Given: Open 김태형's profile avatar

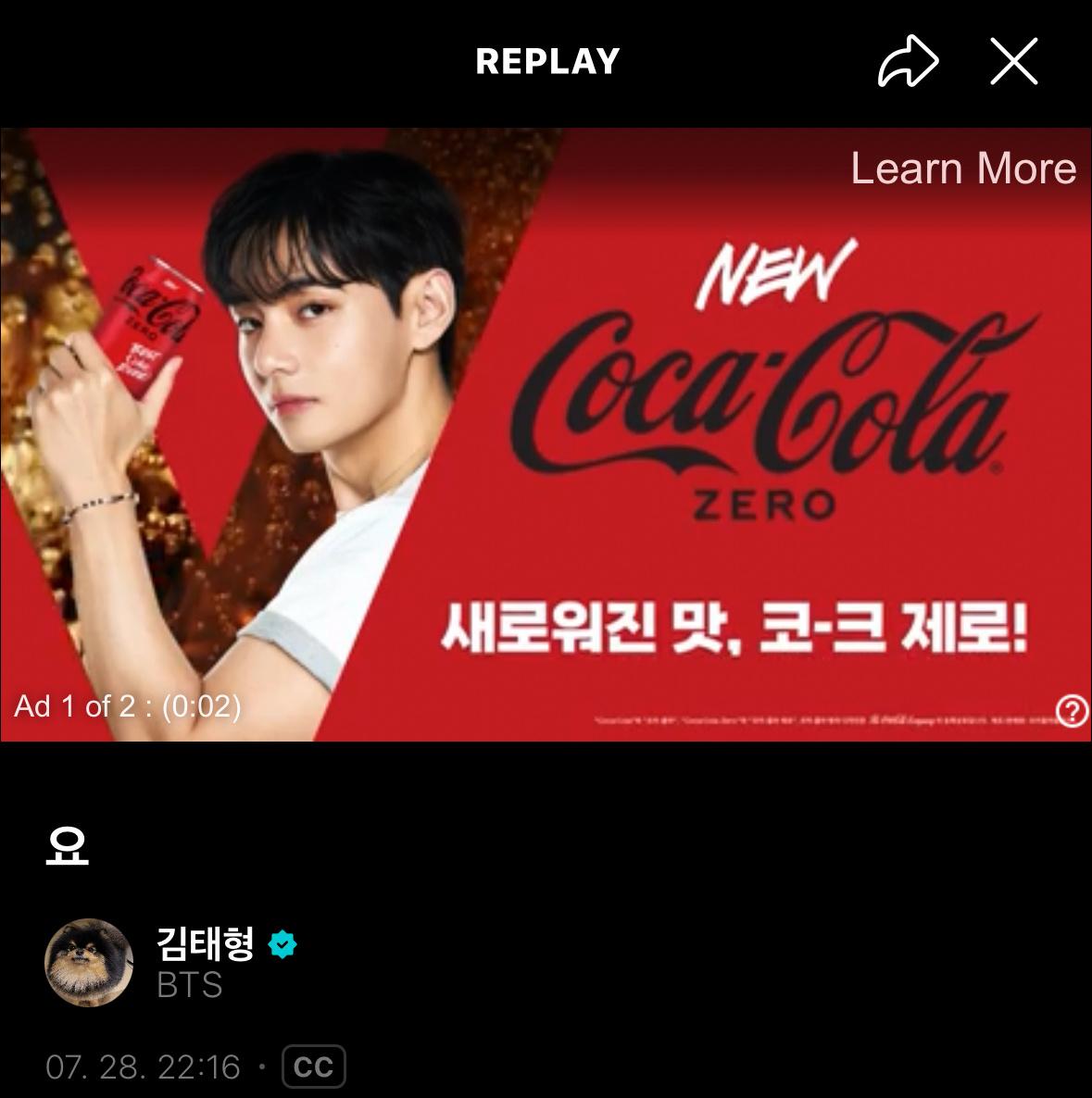Looking at the screenshot, I should click(89, 963).
